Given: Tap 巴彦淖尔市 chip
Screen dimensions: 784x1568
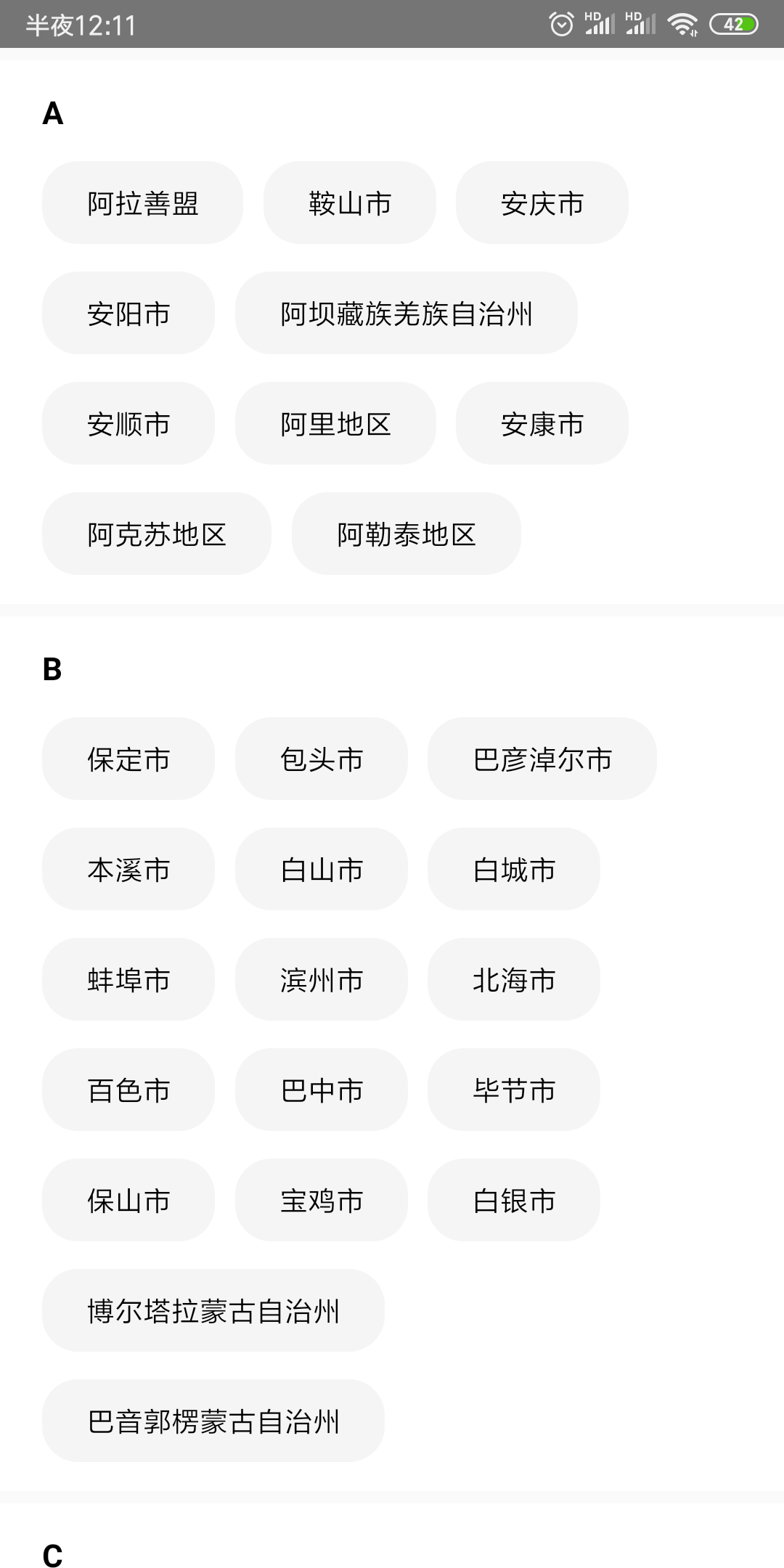Looking at the screenshot, I should pos(542,759).
